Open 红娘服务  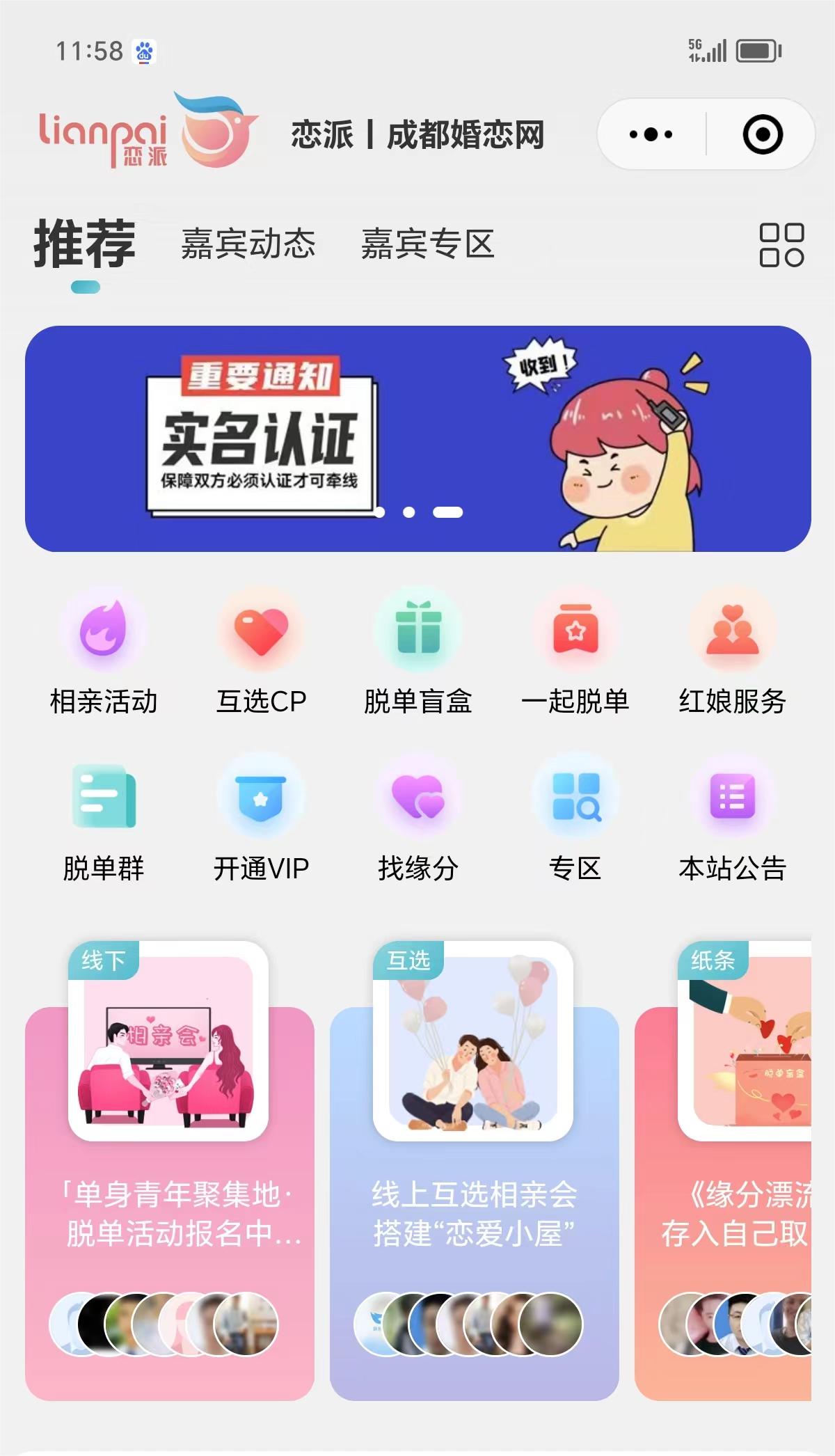coord(732,654)
